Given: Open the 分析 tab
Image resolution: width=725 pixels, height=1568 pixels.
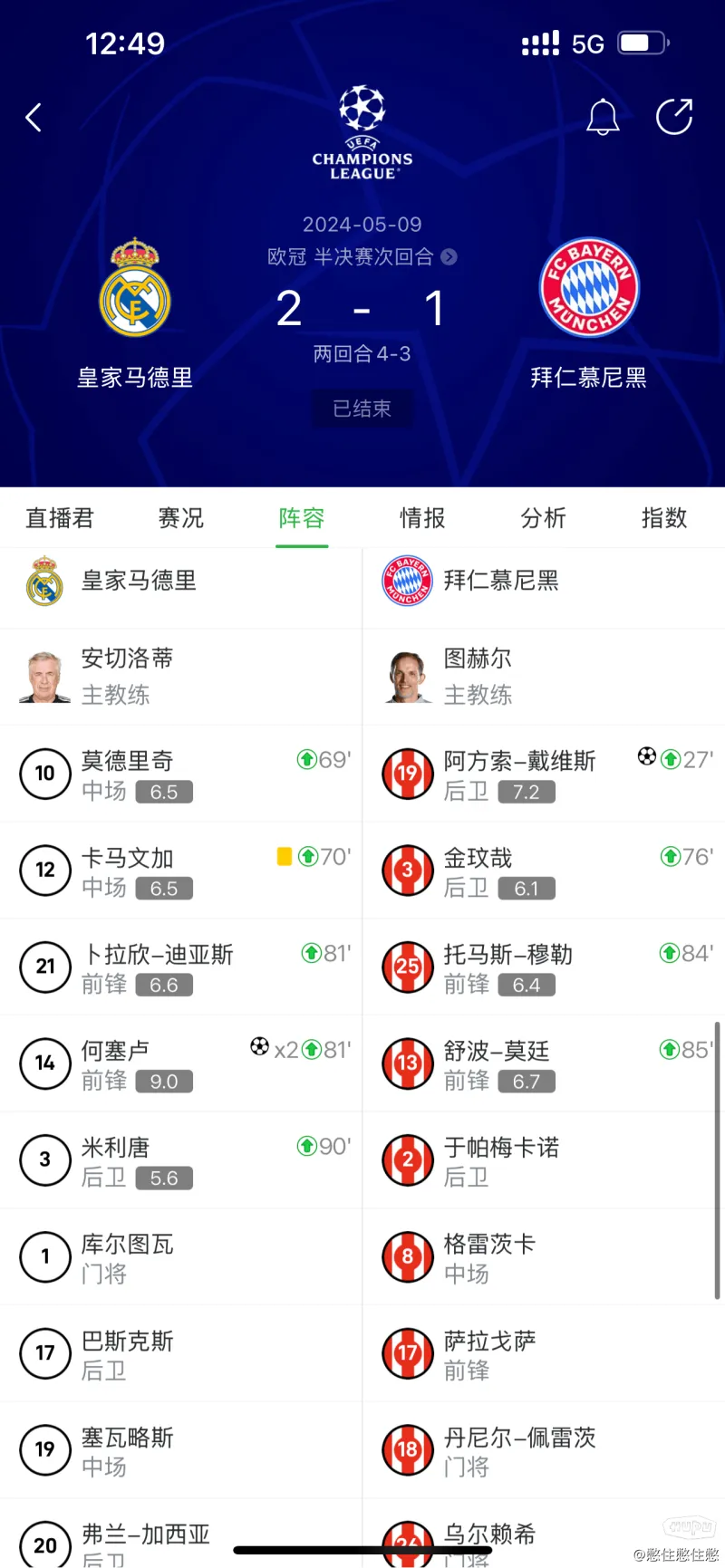Looking at the screenshot, I should 543,518.
